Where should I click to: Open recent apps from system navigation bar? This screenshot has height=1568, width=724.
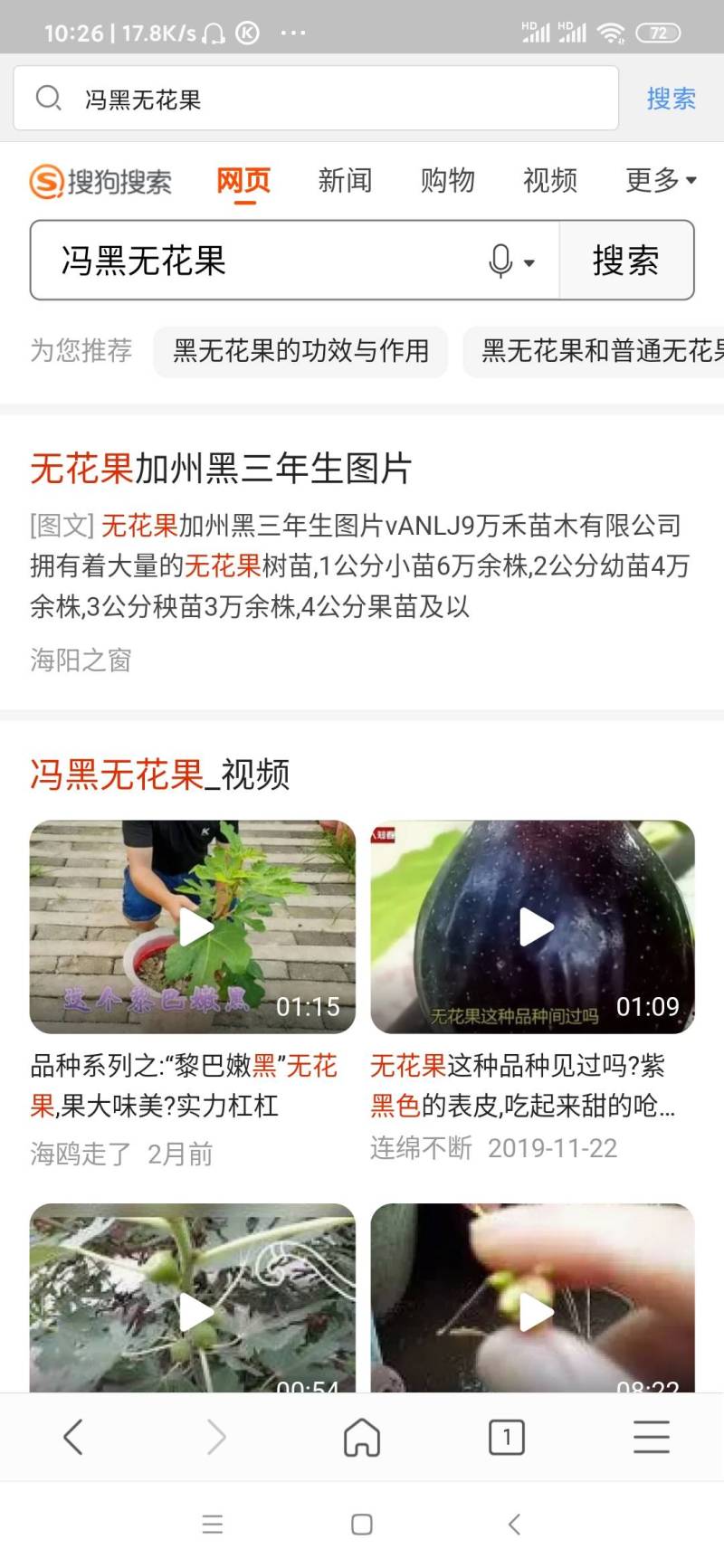tap(213, 1525)
